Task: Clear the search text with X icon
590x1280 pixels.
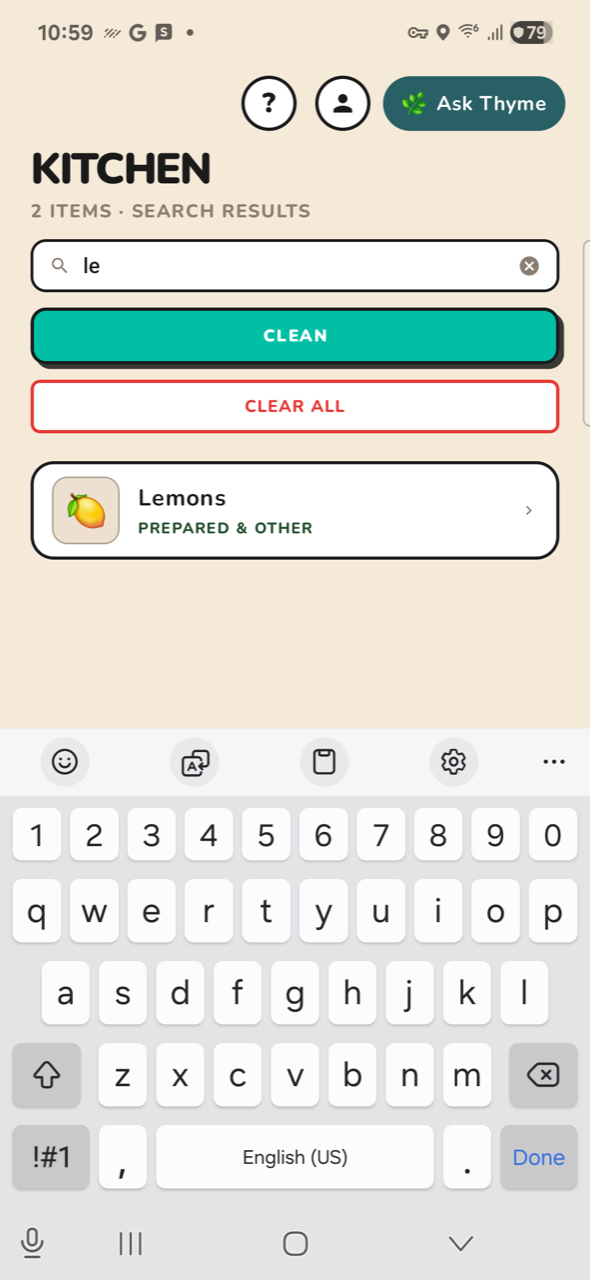Action: click(529, 266)
